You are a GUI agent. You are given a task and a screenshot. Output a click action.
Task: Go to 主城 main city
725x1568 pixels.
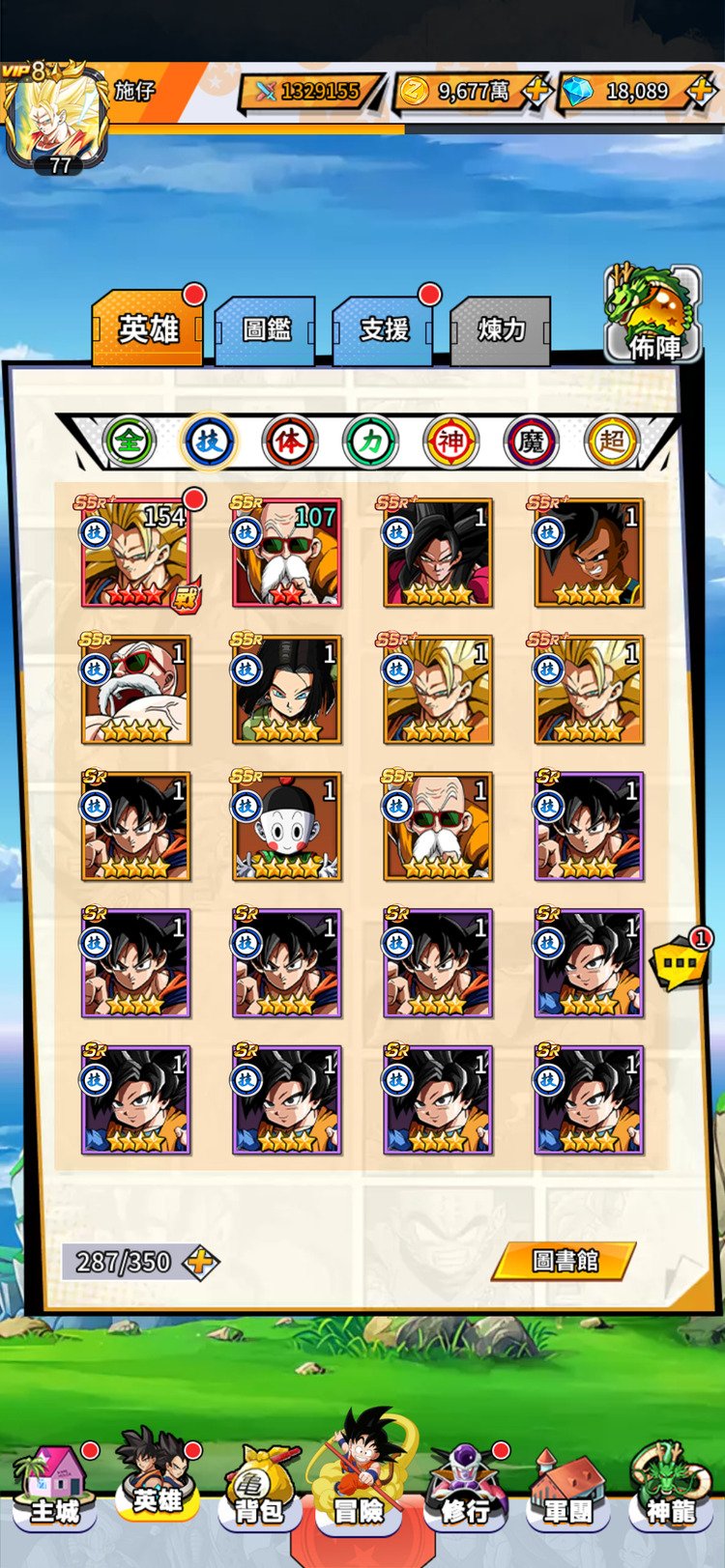pyautogui.click(x=54, y=1493)
